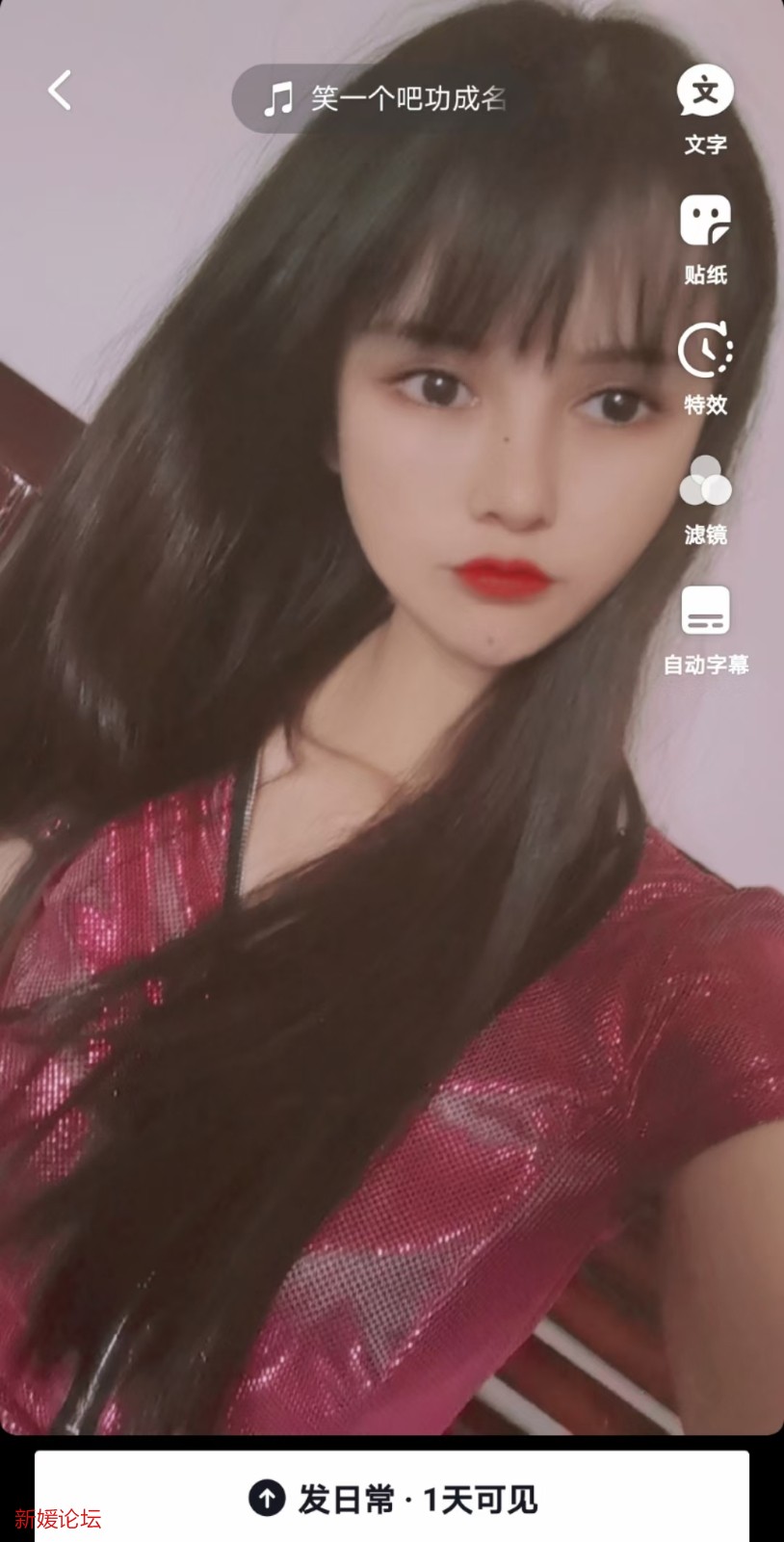This screenshot has width=784, height=1542.
Task: Go back using the top-left arrow
Action: [x=60, y=91]
